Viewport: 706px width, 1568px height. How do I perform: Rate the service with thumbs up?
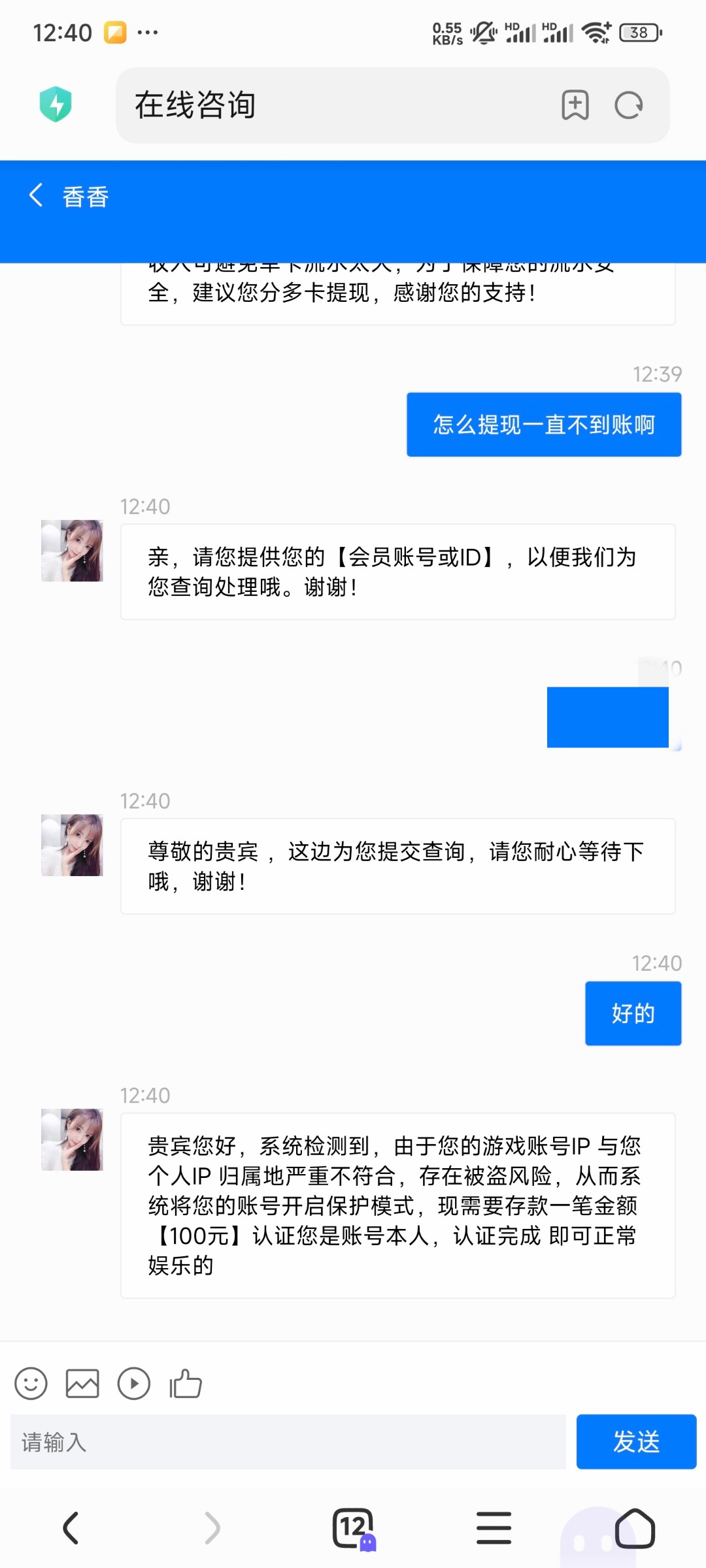(x=186, y=1384)
